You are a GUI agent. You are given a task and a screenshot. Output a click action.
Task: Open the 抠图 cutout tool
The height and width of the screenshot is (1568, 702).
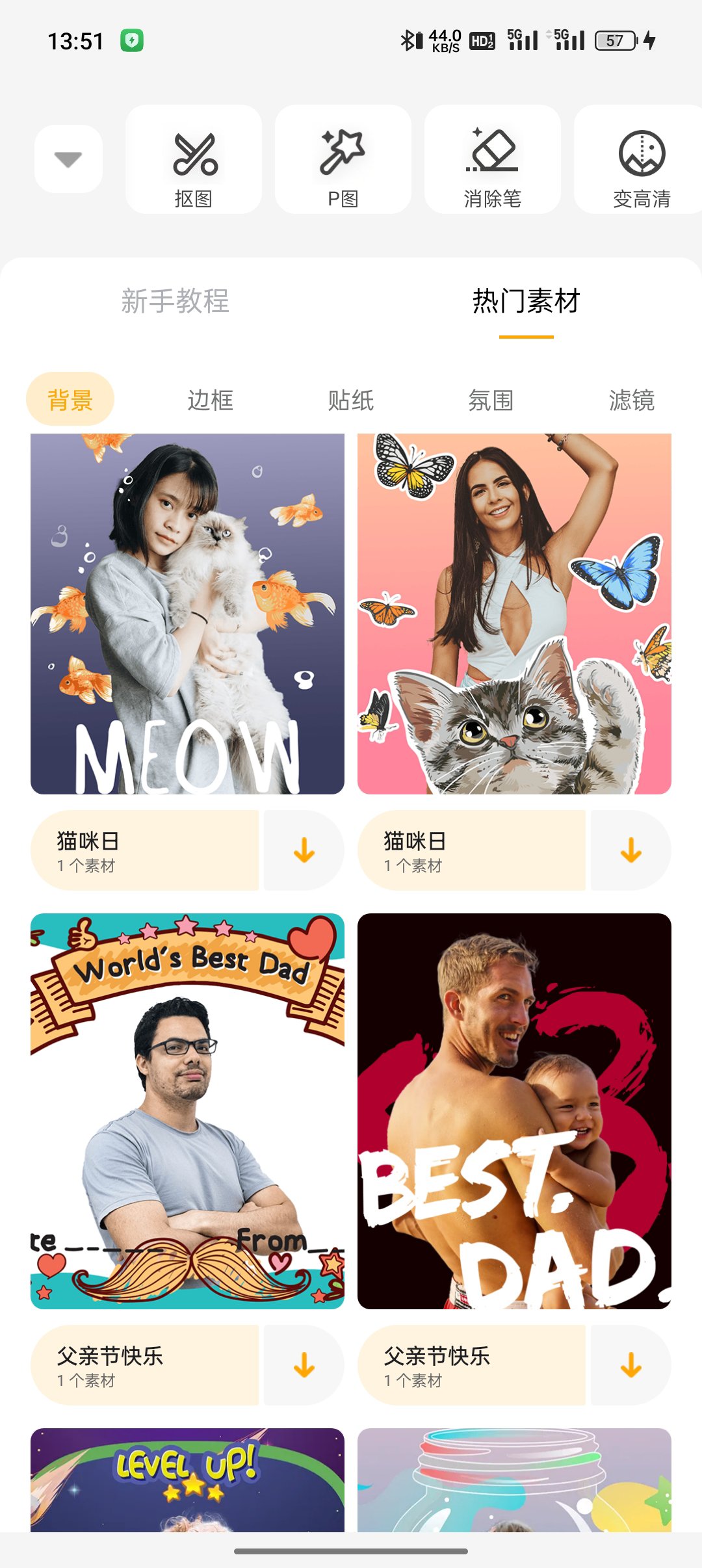[x=194, y=160]
